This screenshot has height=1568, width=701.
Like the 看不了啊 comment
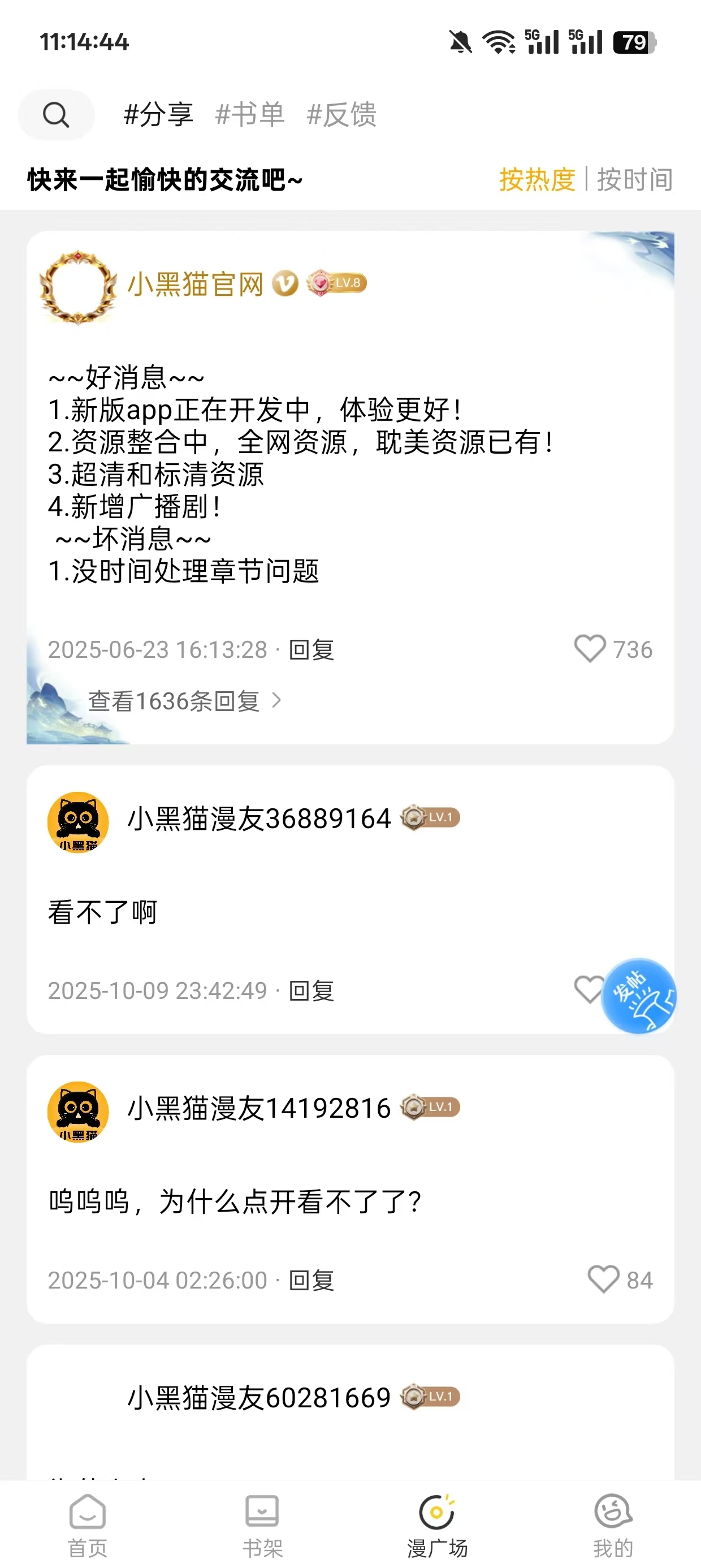pyautogui.click(x=590, y=990)
